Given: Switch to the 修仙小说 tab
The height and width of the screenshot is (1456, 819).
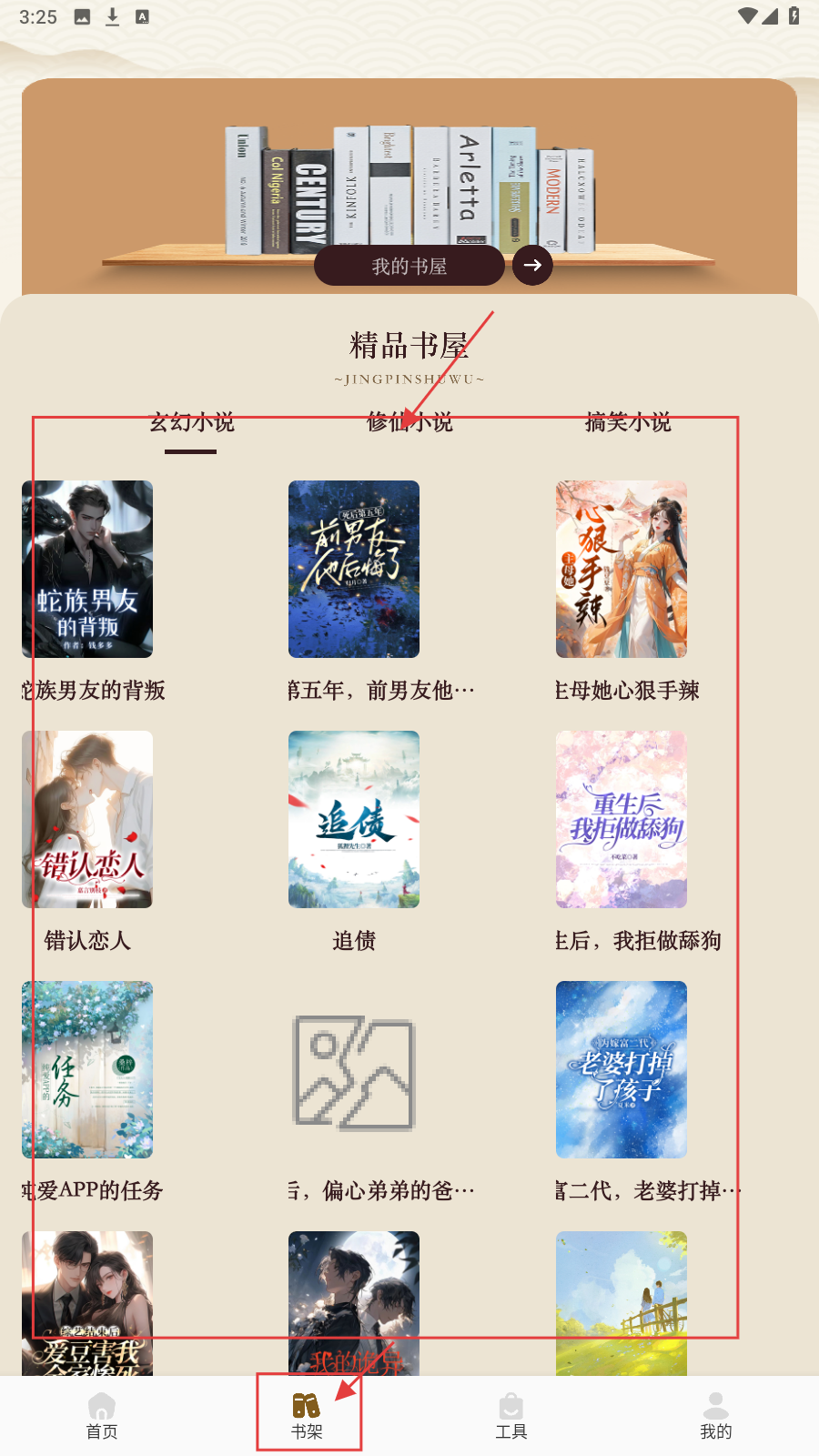Looking at the screenshot, I should [x=409, y=422].
